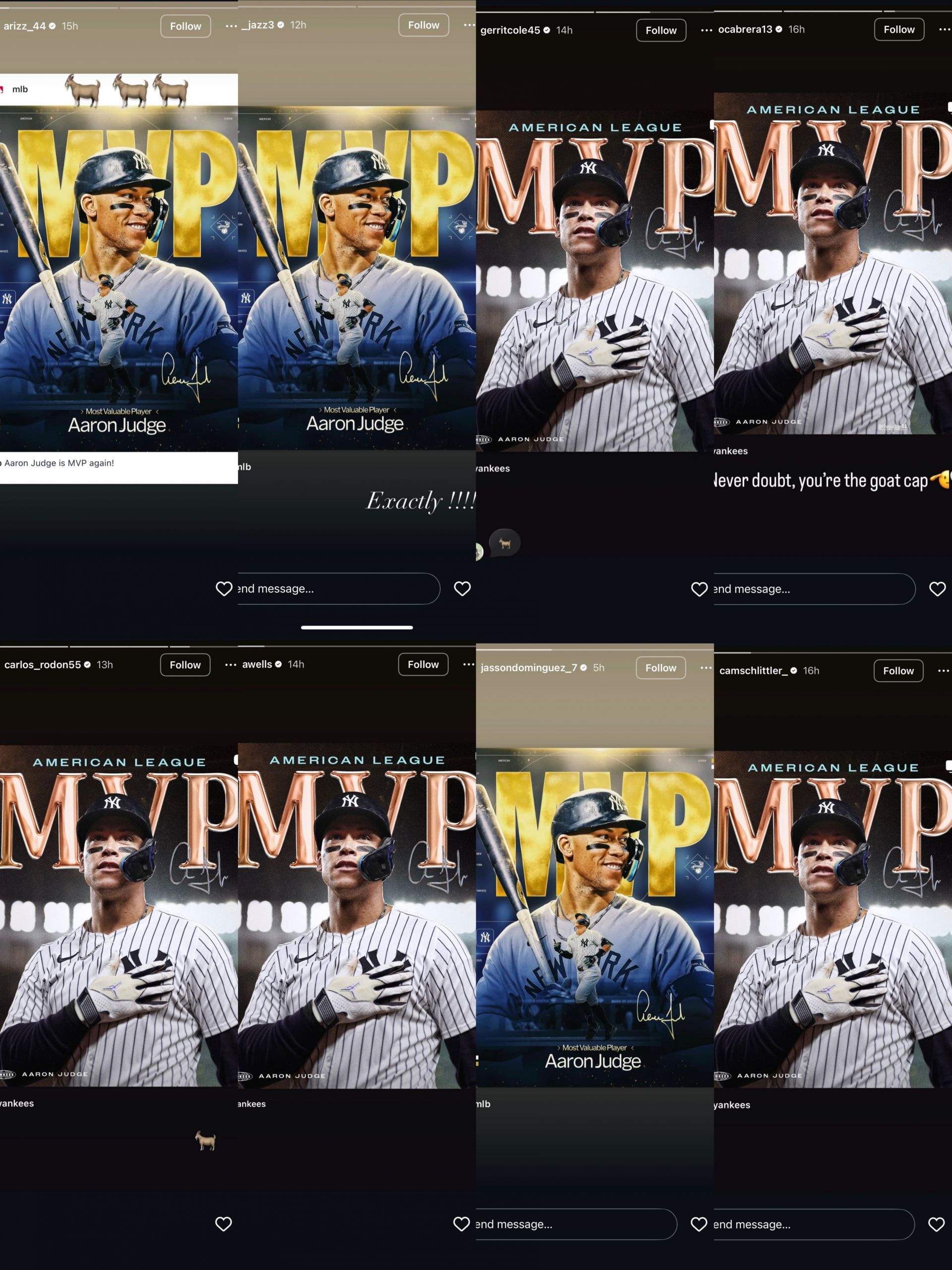
Task: Follow gerritcole45
Action: [660, 30]
